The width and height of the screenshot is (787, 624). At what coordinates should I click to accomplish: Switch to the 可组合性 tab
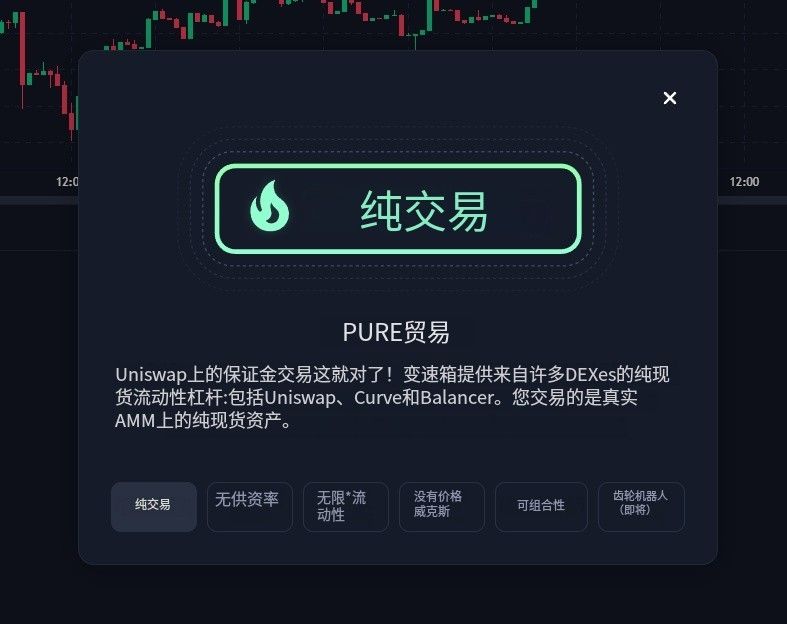(541, 506)
